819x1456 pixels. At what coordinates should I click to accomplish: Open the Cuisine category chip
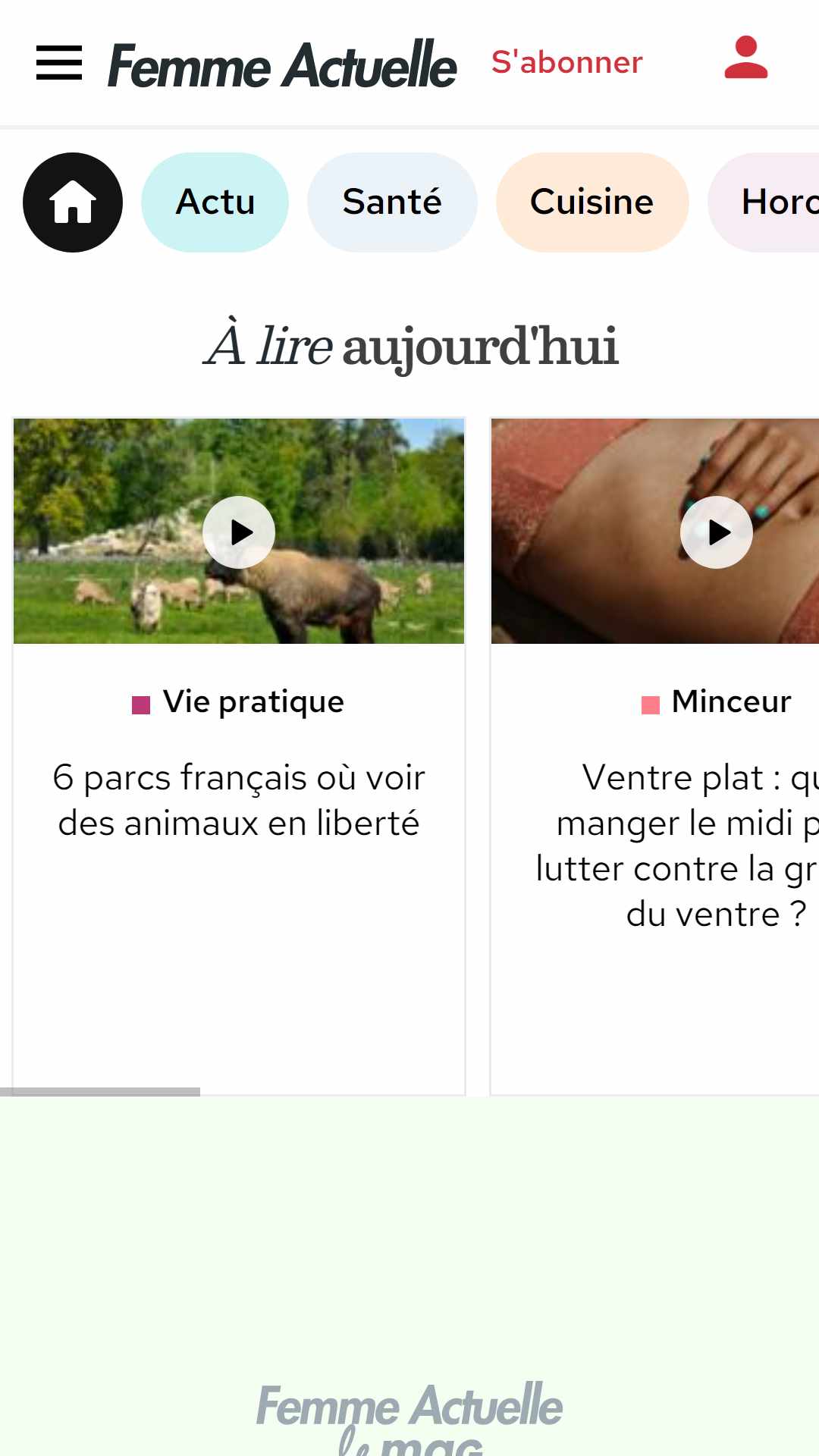pos(591,202)
